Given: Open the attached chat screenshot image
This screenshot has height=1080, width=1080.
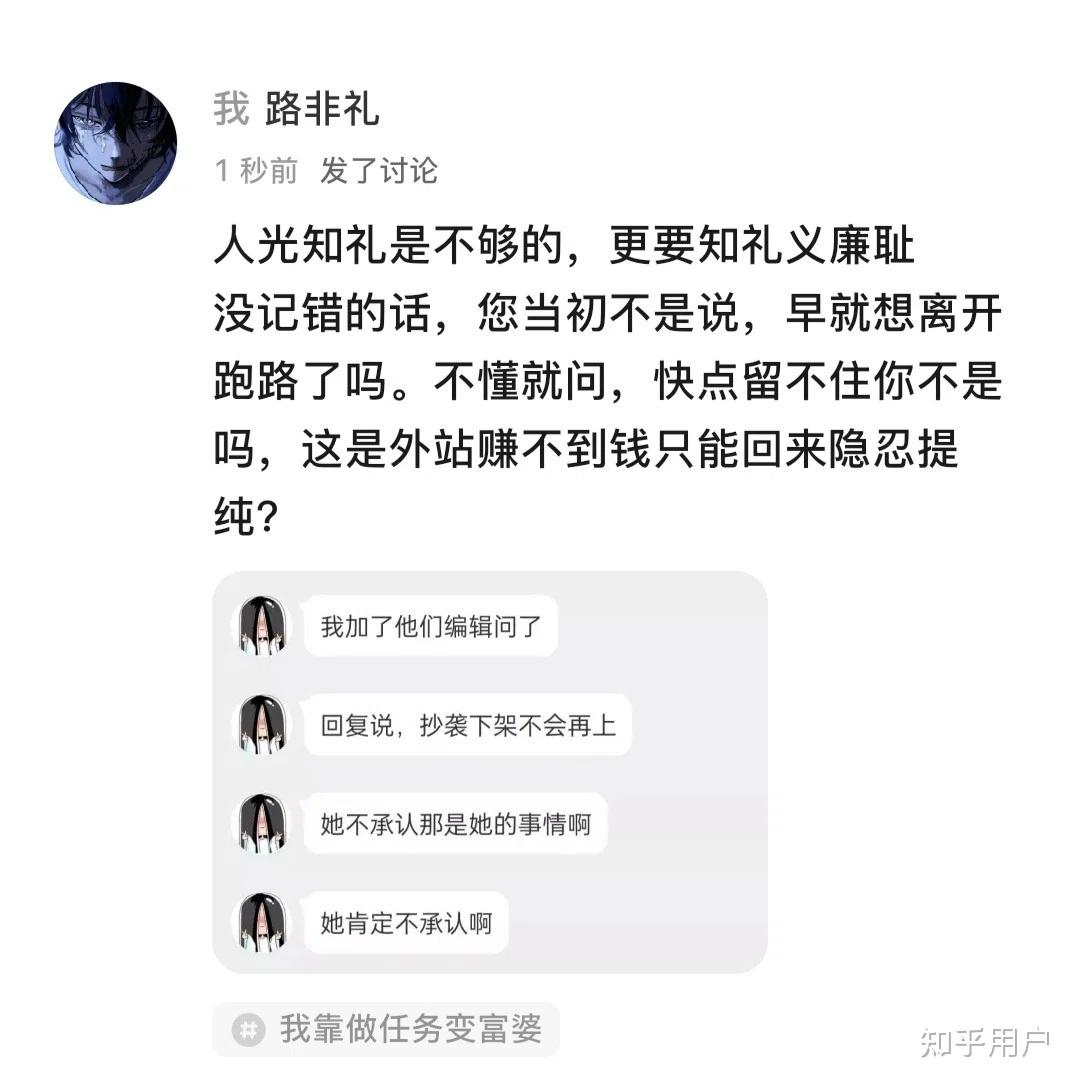Looking at the screenshot, I should point(489,772).
